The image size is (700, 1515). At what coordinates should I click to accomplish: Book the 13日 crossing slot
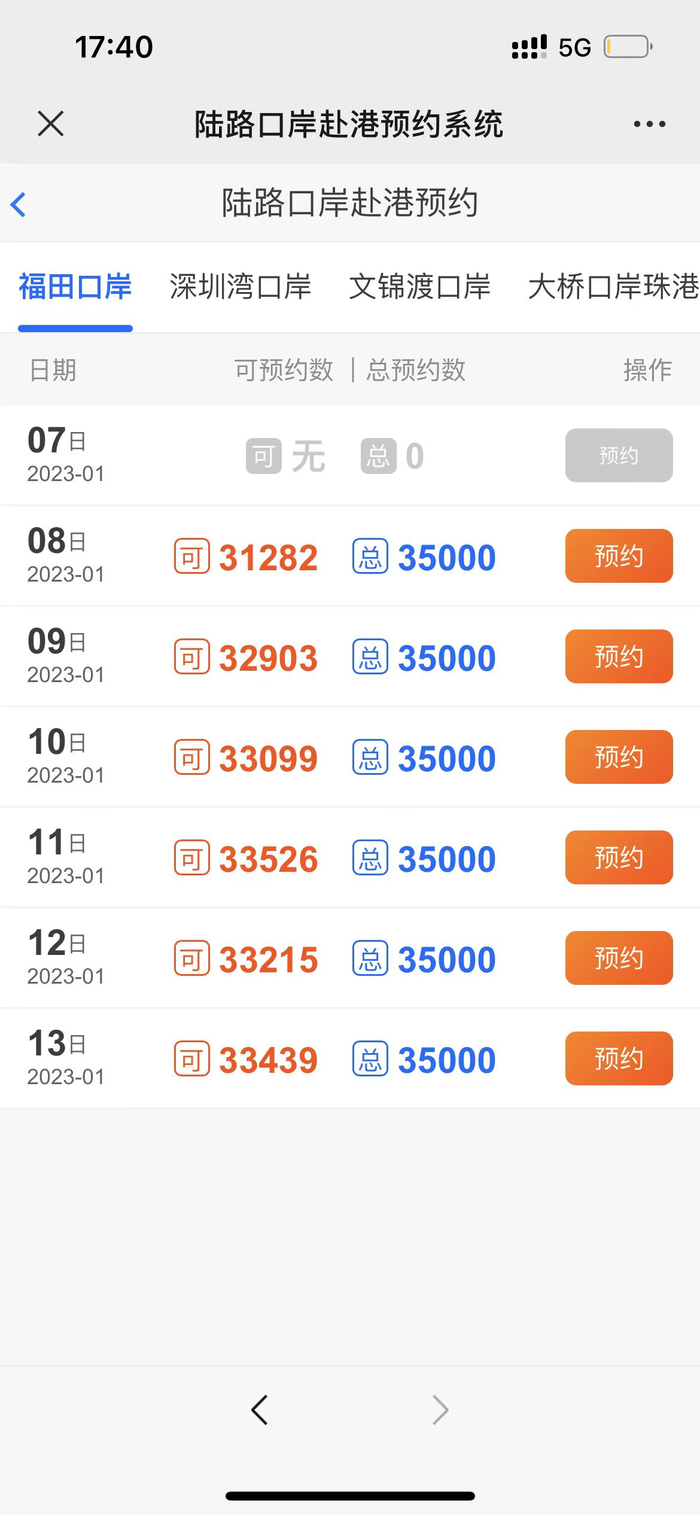[x=618, y=1059]
